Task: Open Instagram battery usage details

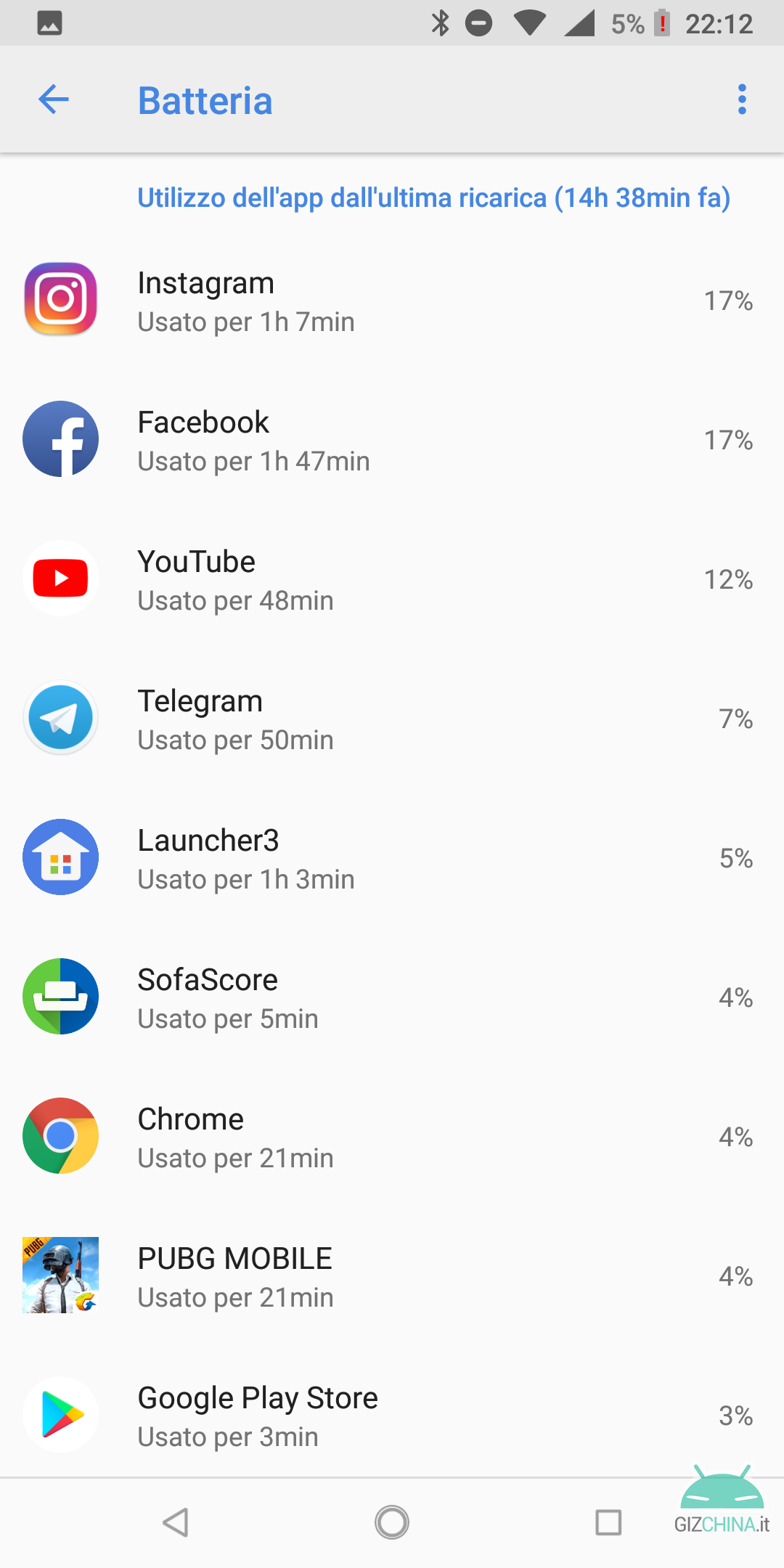Action: click(392, 300)
